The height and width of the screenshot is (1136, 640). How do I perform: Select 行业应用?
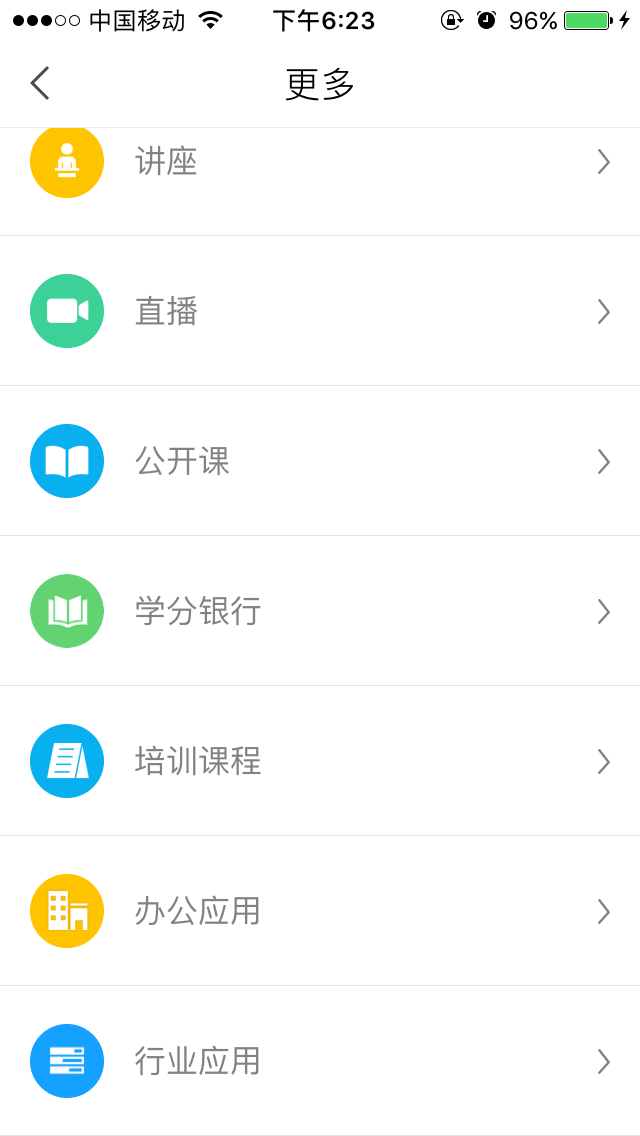320,1061
